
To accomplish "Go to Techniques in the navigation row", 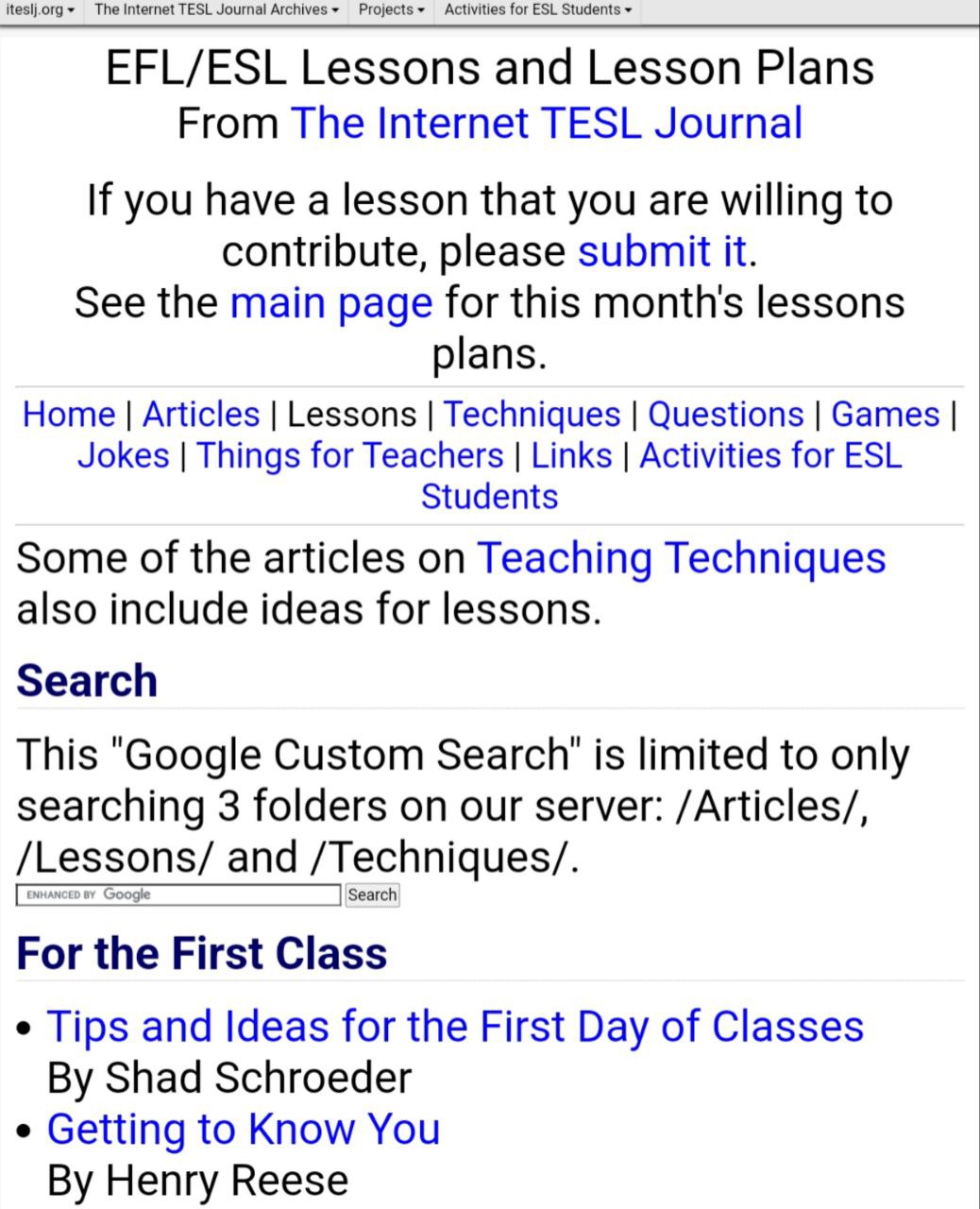I will [532, 415].
